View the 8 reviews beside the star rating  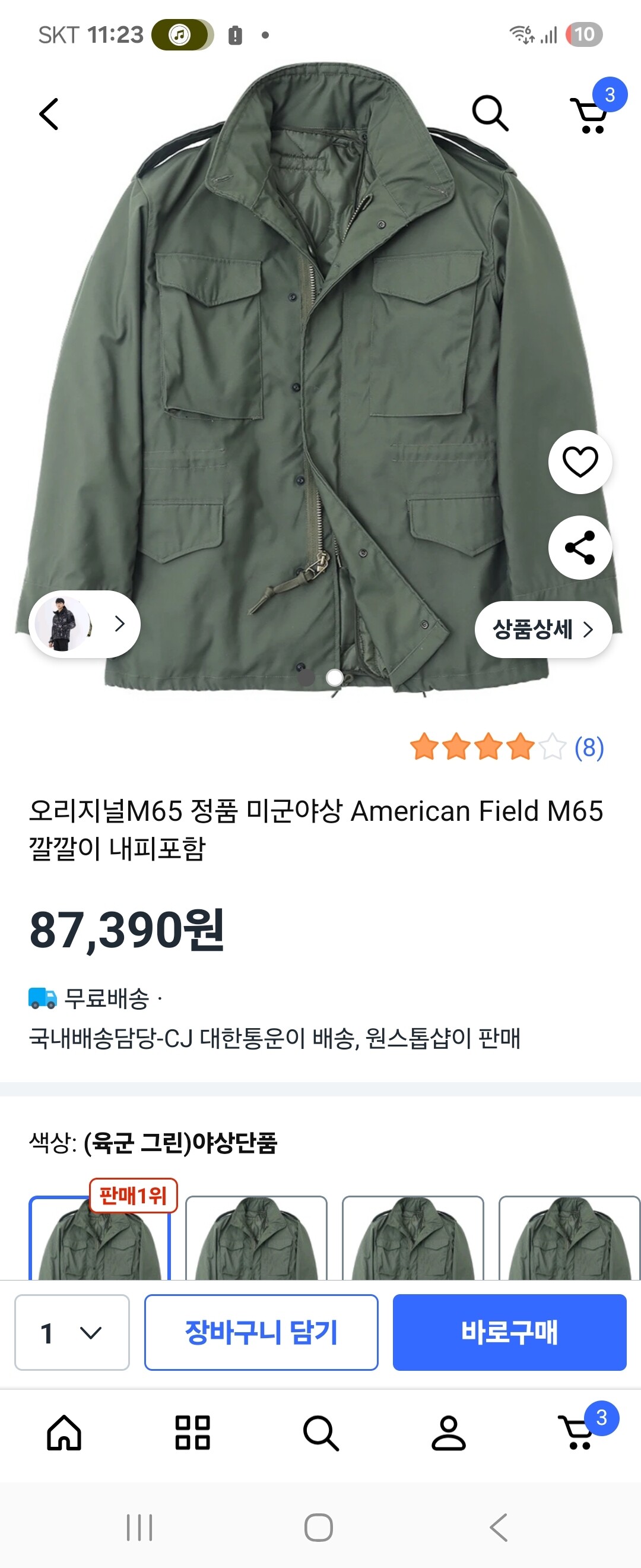coord(588,748)
